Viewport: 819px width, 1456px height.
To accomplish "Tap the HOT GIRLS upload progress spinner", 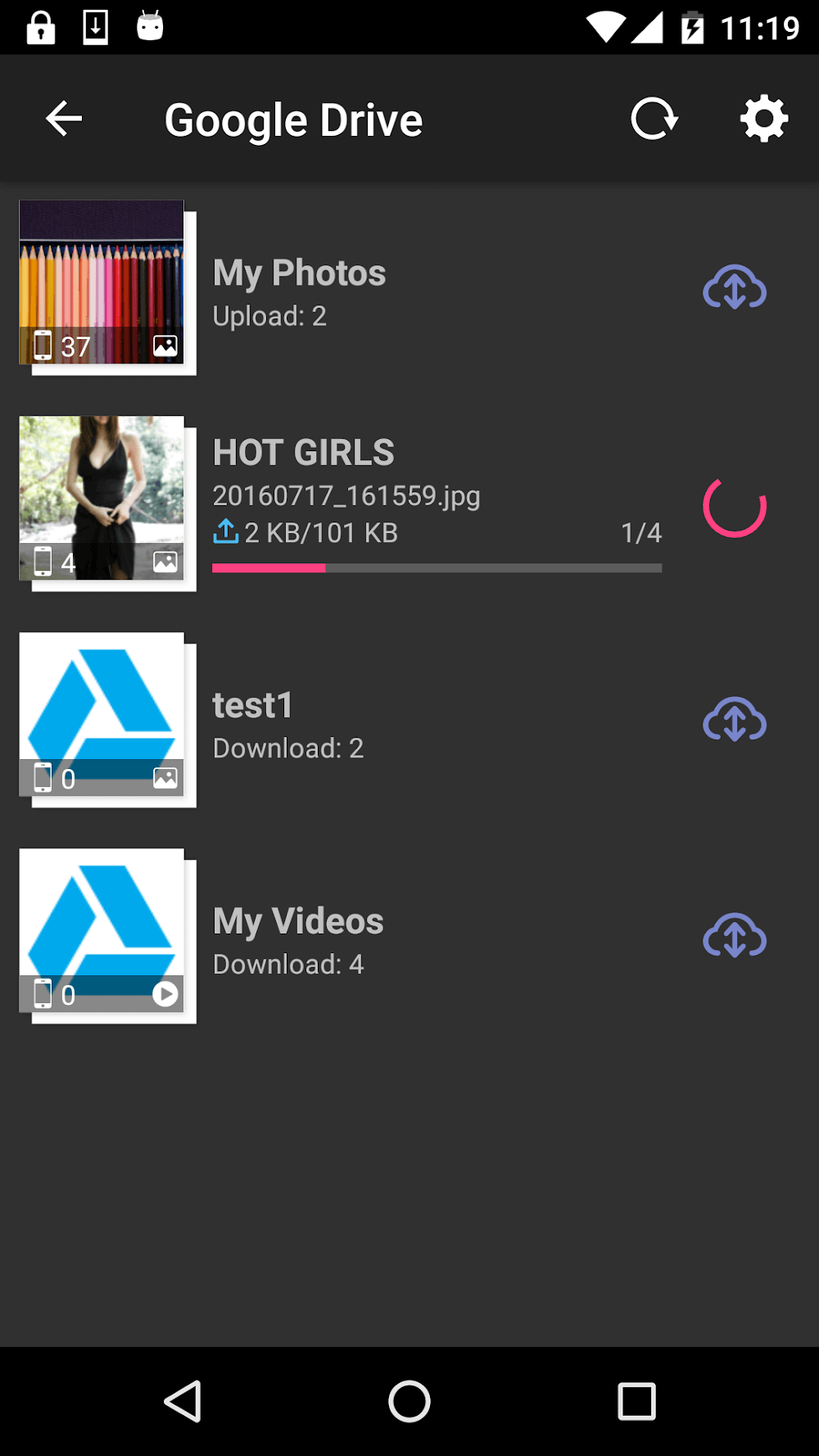I will pyautogui.click(x=735, y=508).
